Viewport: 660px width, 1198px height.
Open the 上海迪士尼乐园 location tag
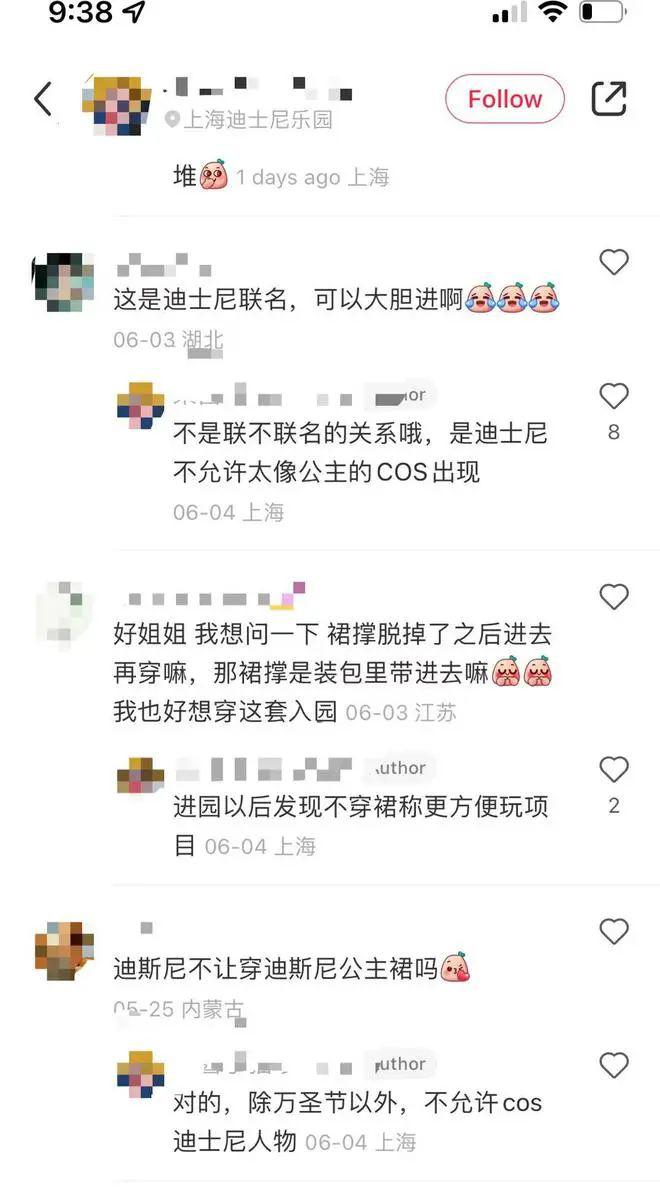(x=248, y=120)
